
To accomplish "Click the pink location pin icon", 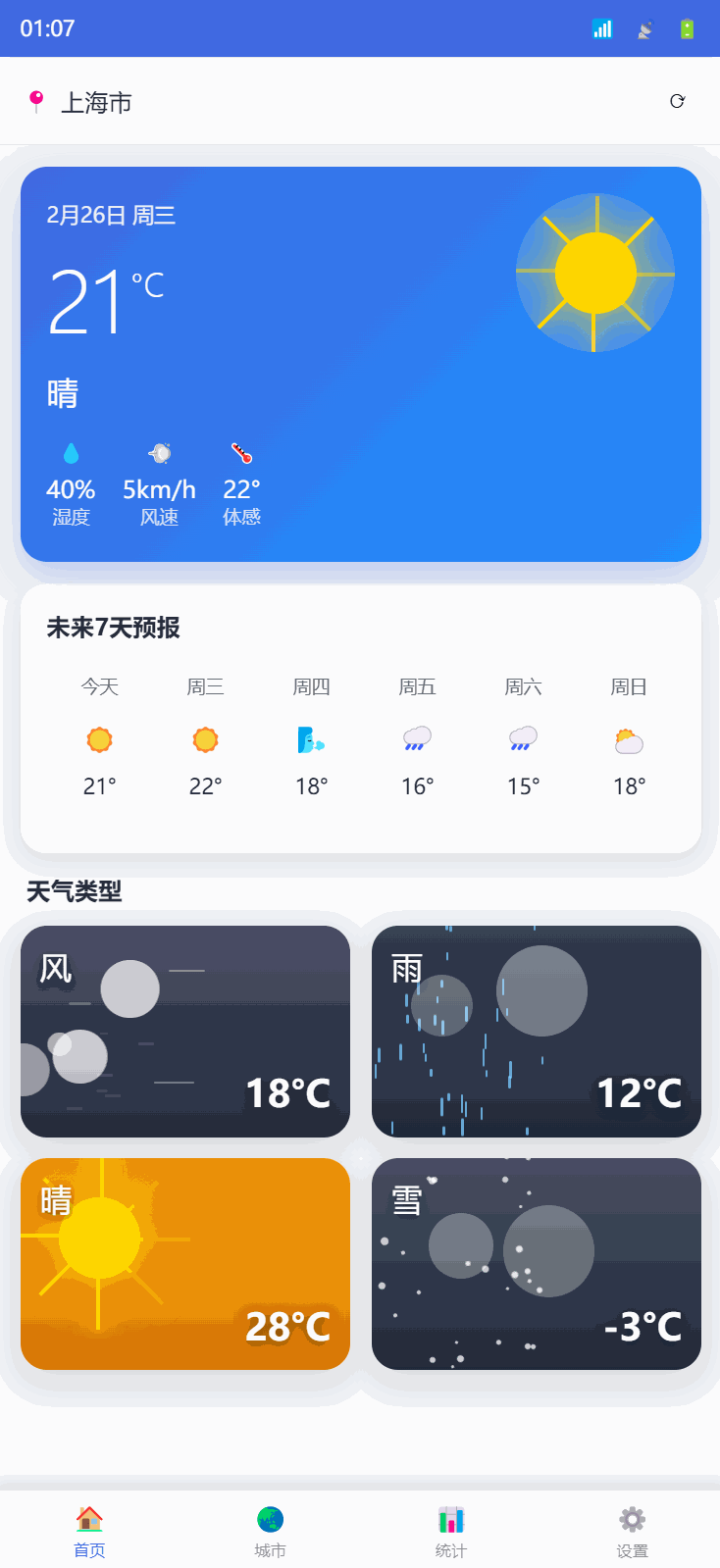I will click(x=35, y=101).
